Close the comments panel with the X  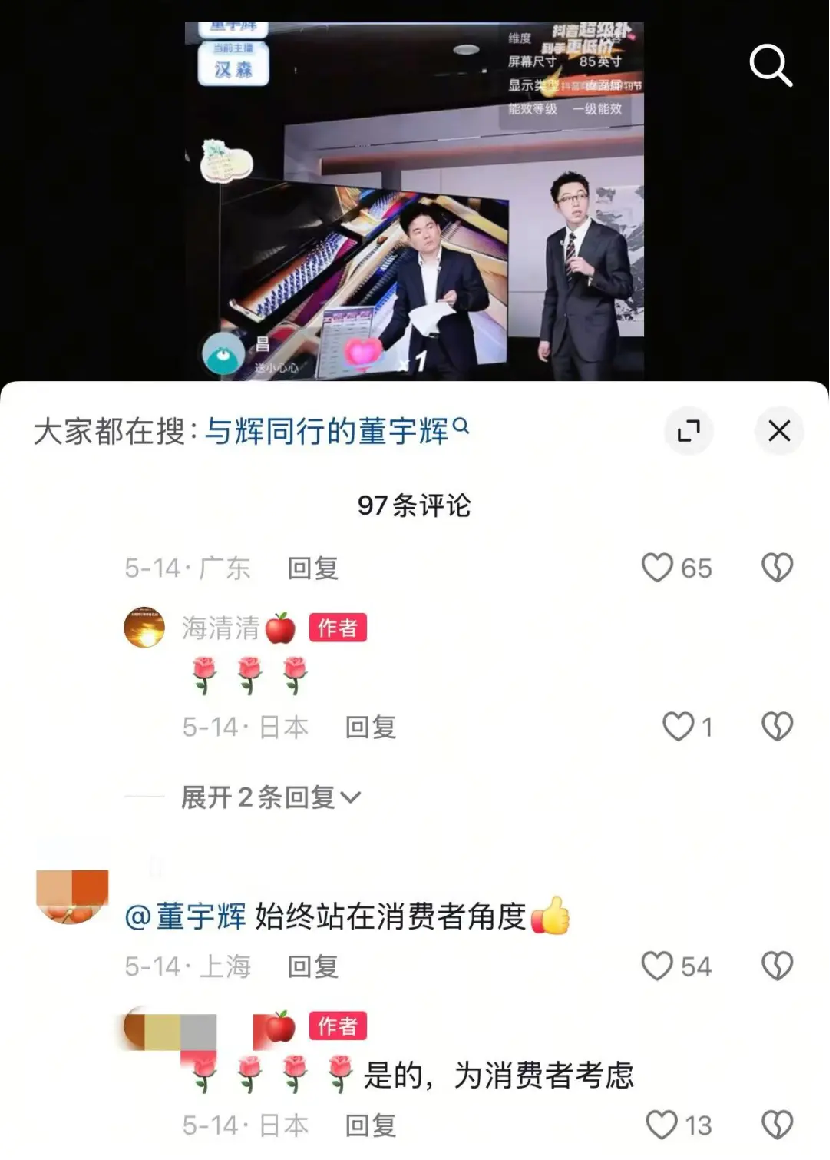[x=779, y=431]
